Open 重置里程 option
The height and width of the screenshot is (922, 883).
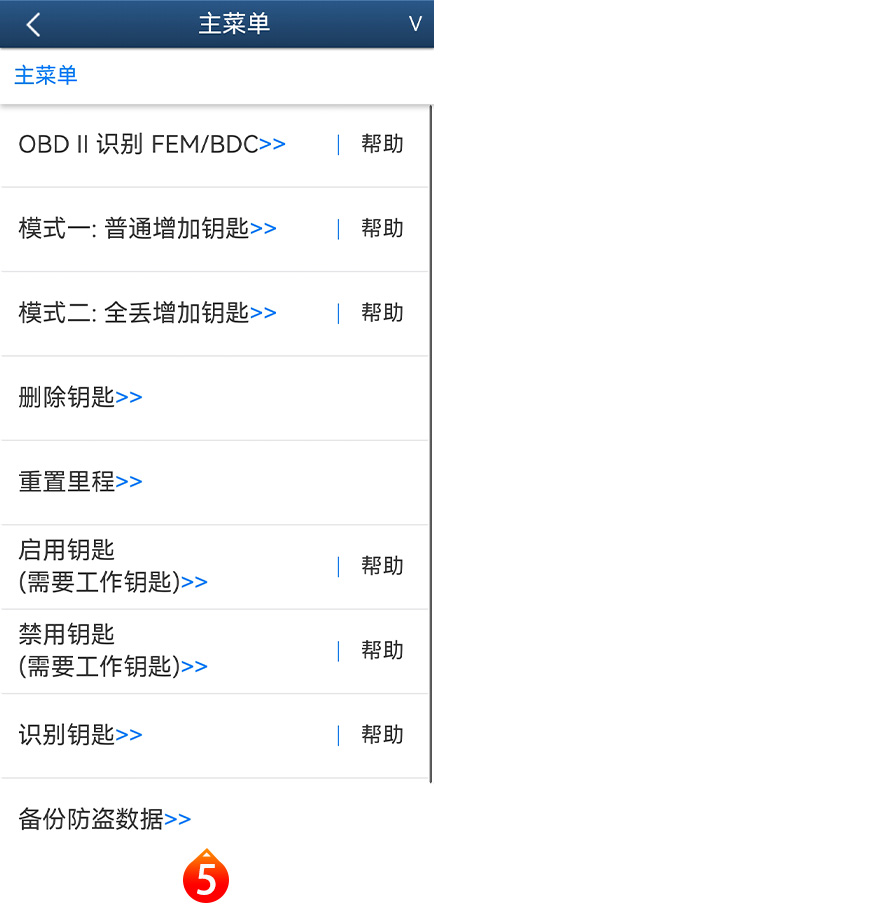(80, 482)
